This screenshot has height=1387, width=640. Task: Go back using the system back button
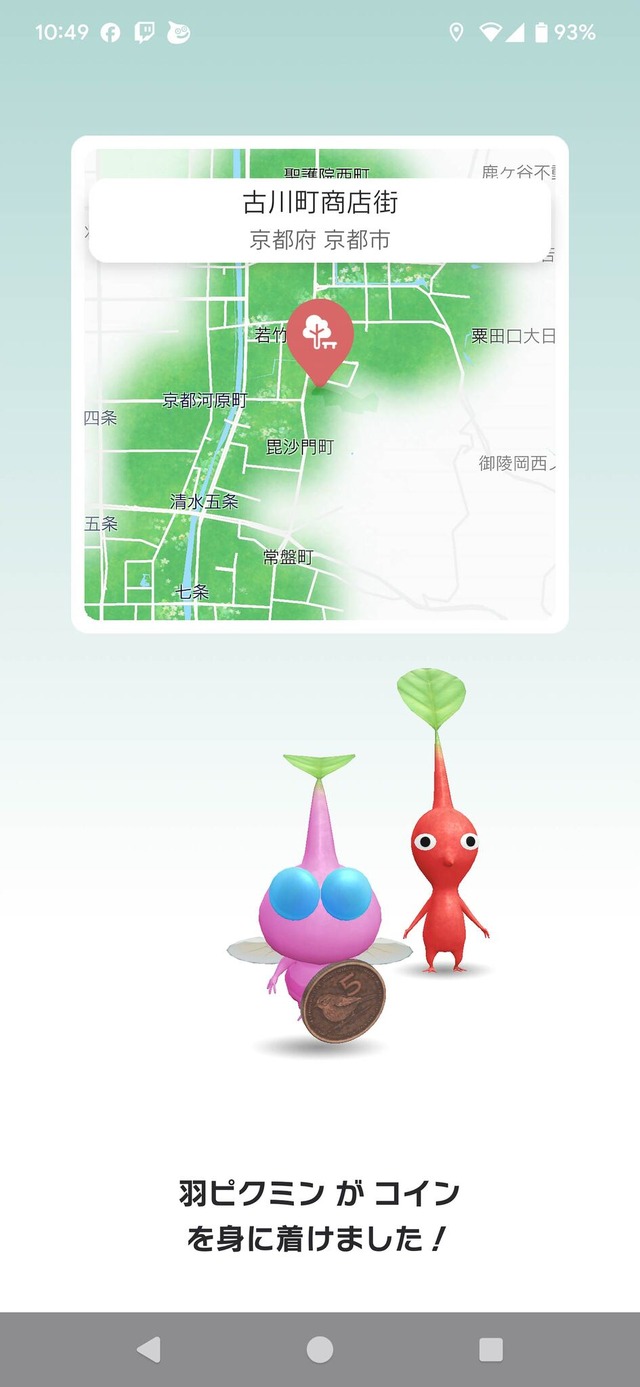pos(149,1349)
